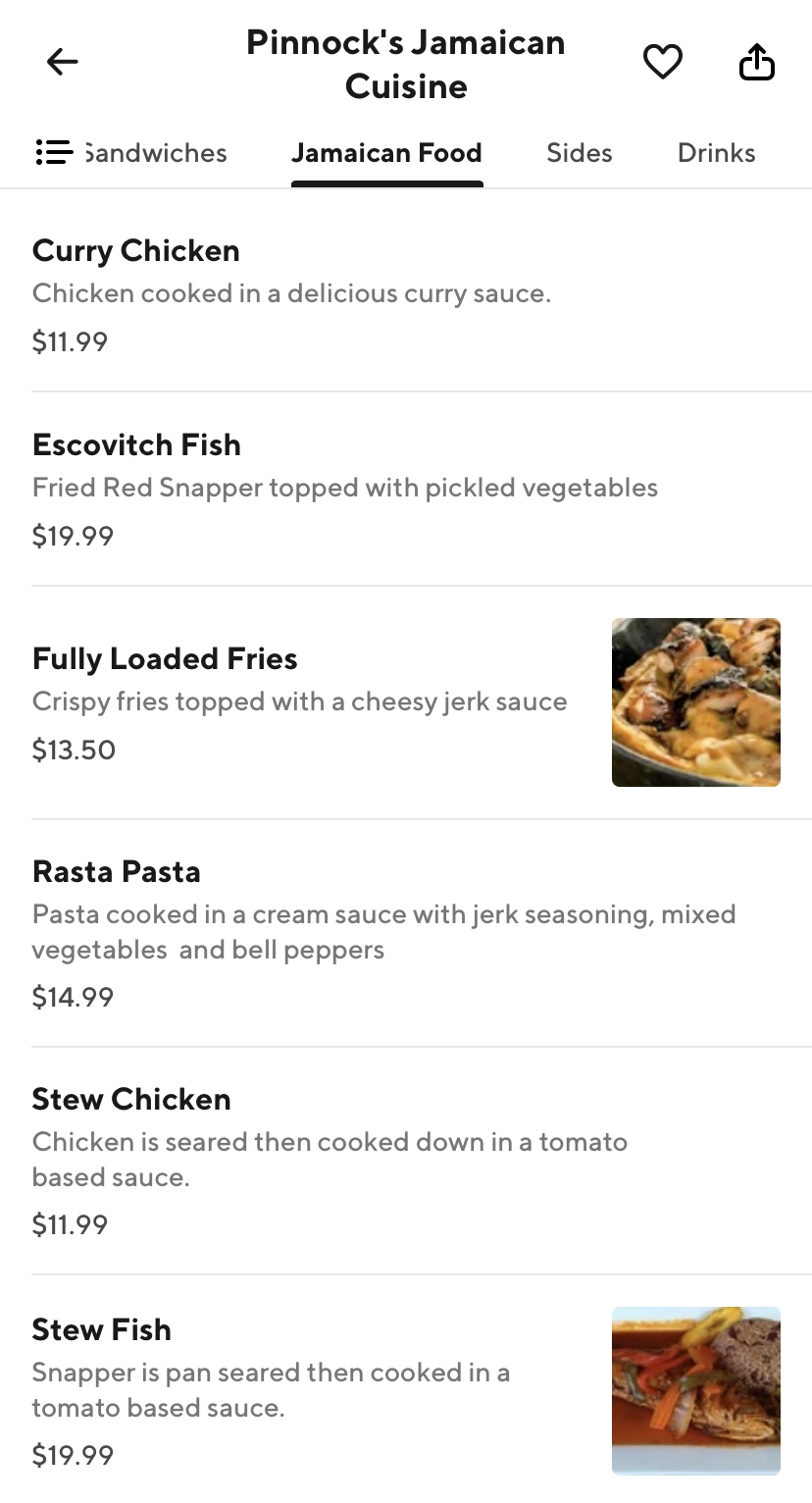This screenshot has height=1503, width=812.
Task: Save restaurant with the heart icon
Action: coord(662,63)
